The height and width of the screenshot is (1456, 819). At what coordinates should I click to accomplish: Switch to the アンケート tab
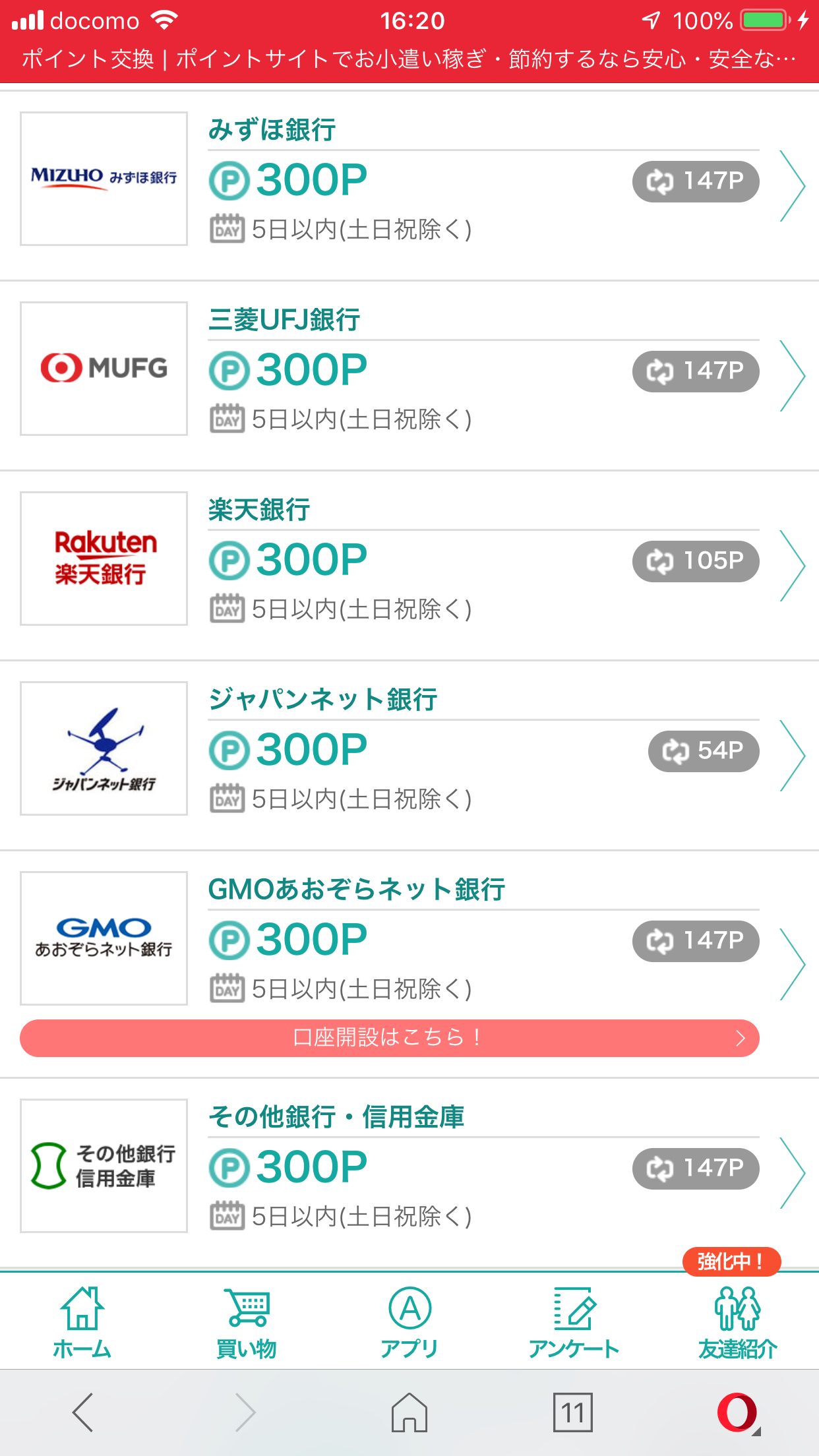(573, 1322)
